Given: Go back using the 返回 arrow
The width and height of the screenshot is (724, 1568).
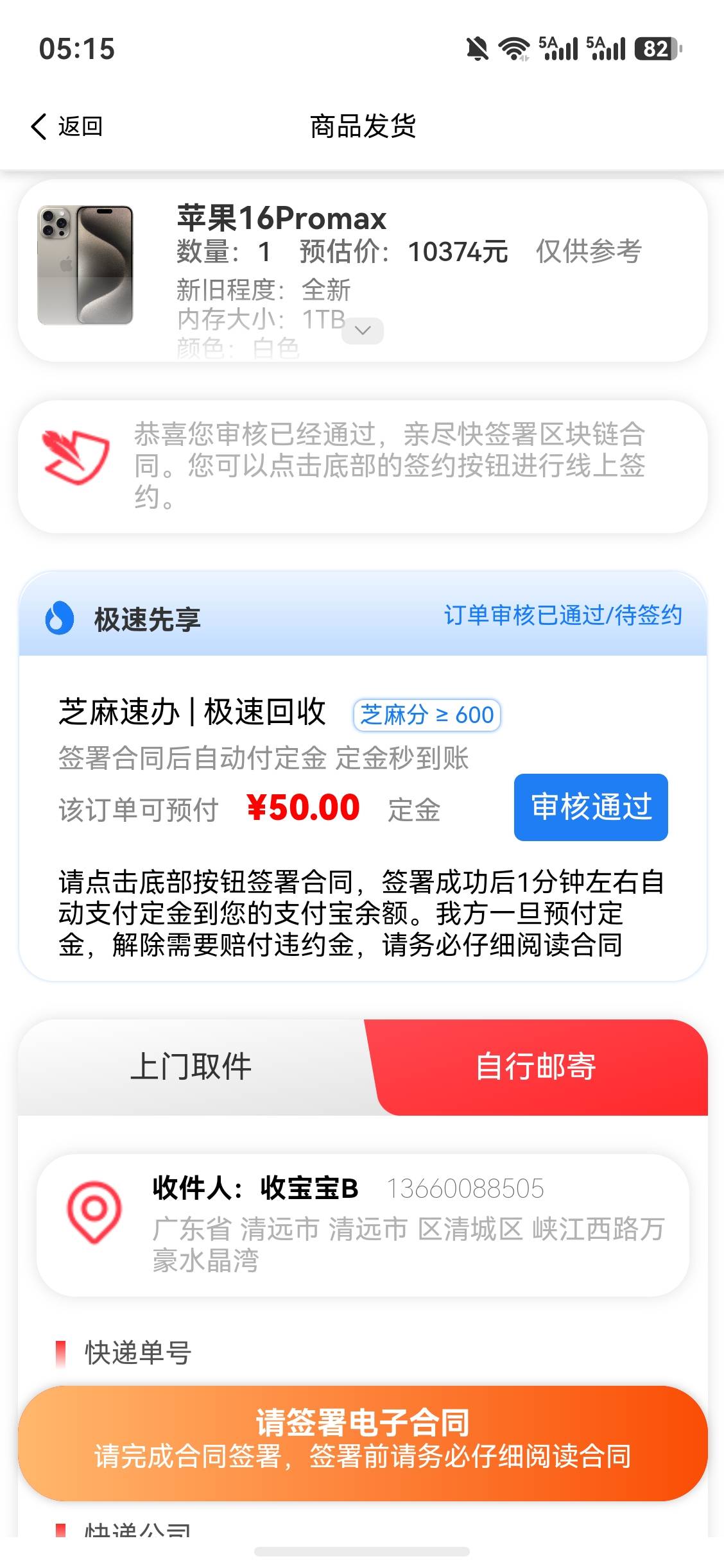Looking at the screenshot, I should click(x=65, y=126).
